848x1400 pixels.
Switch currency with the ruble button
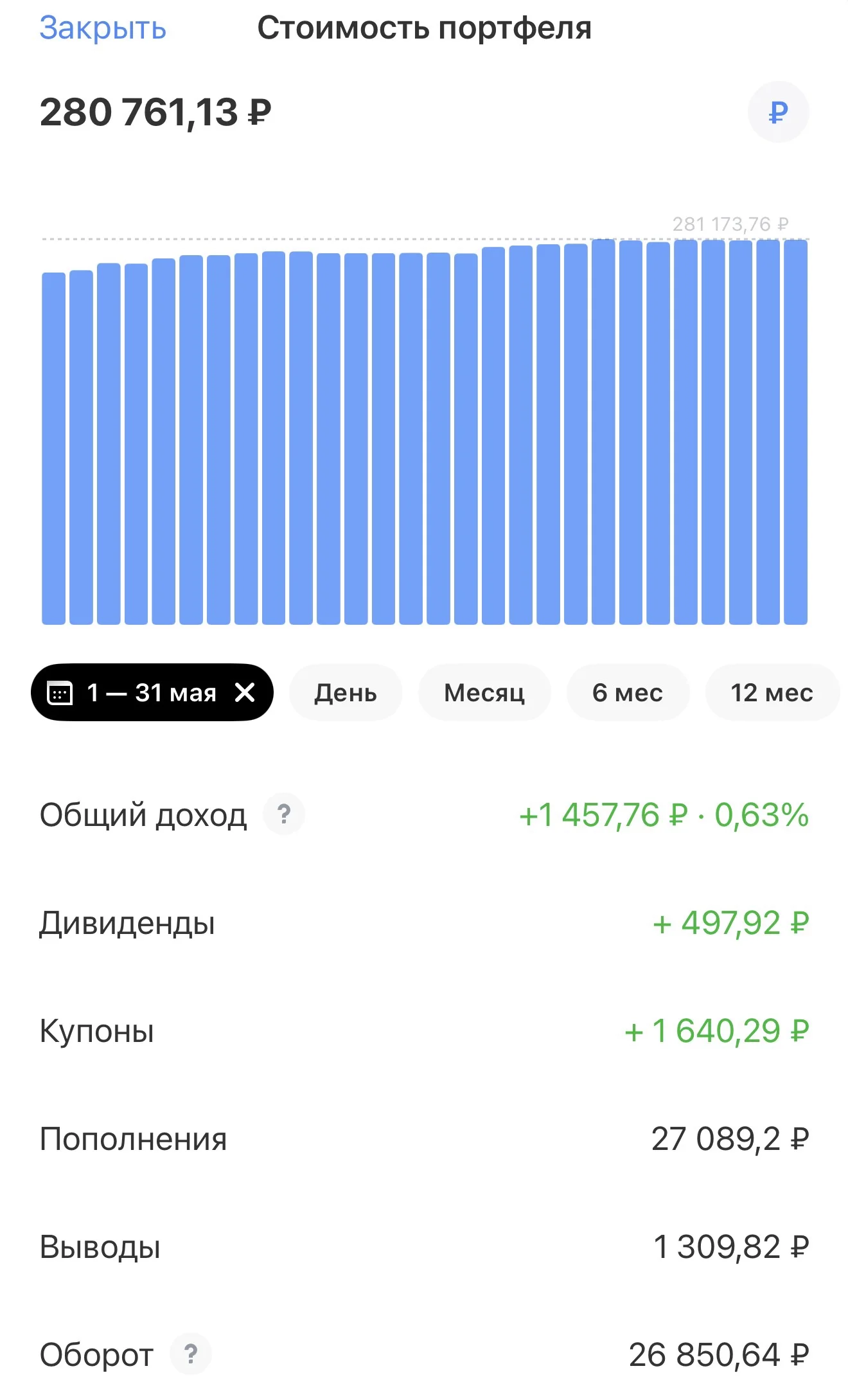click(x=778, y=112)
